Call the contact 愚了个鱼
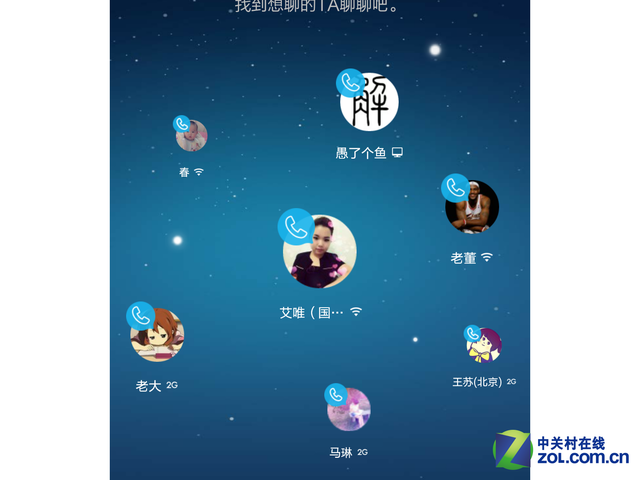The height and width of the screenshot is (480, 640). [x=370, y=103]
